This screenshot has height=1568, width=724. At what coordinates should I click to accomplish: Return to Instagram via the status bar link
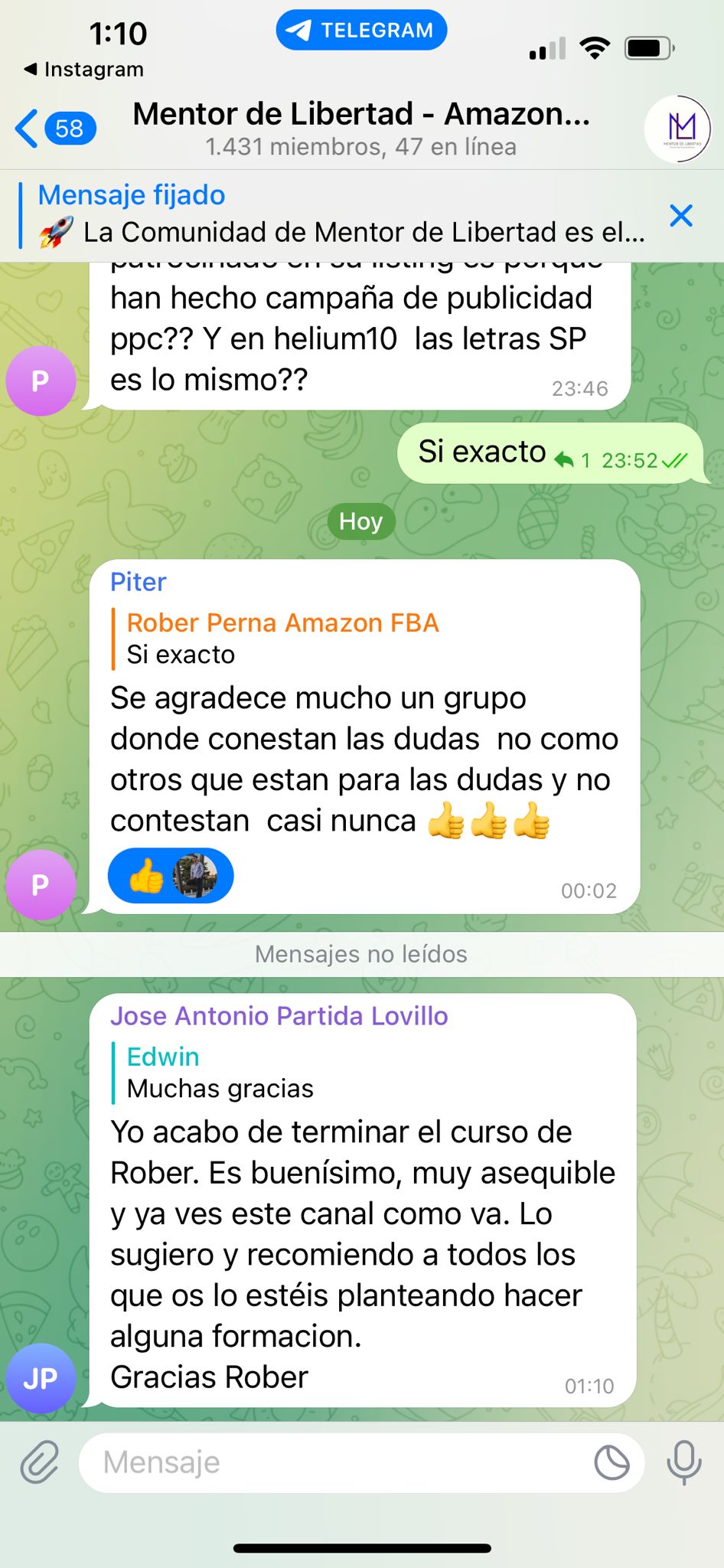(x=84, y=69)
